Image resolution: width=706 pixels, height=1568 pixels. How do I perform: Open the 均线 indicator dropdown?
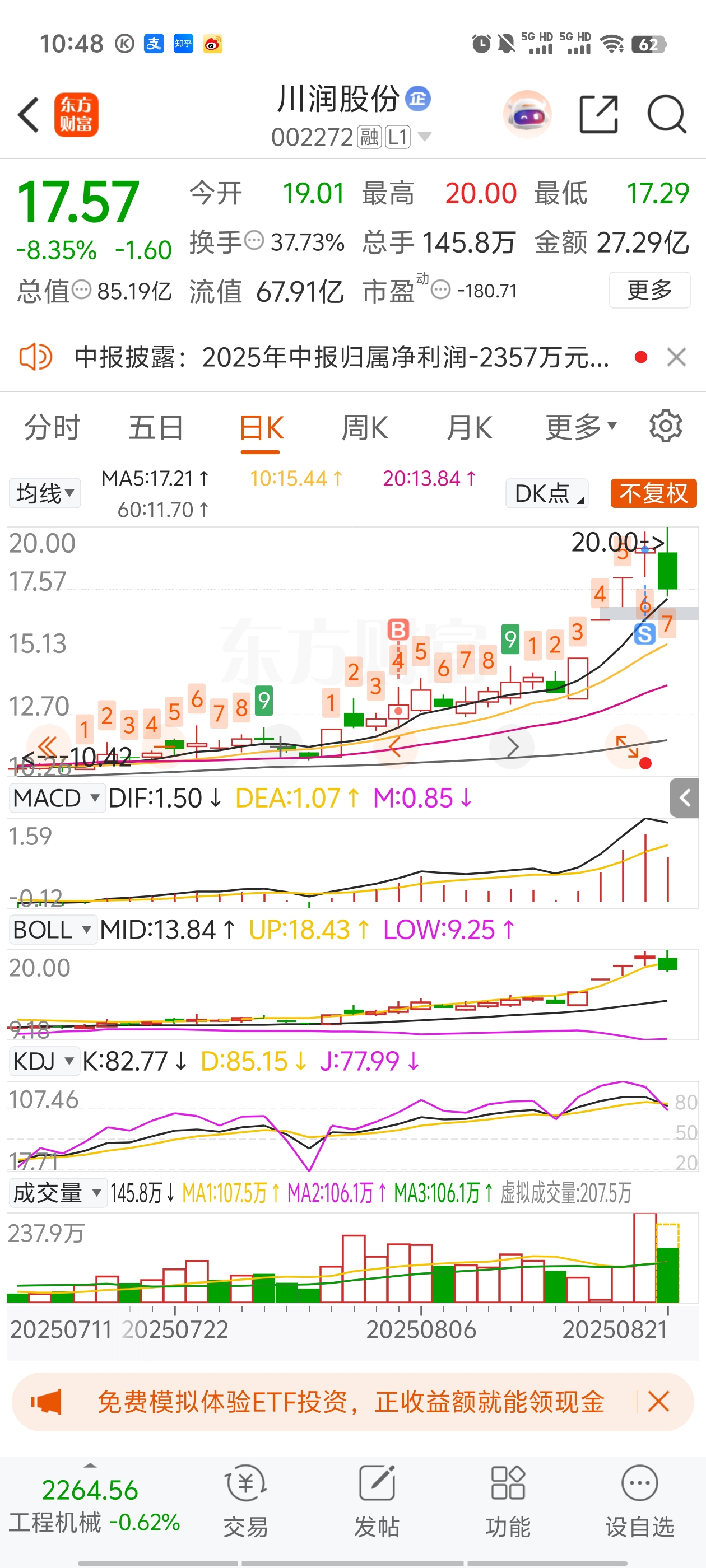click(x=45, y=493)
